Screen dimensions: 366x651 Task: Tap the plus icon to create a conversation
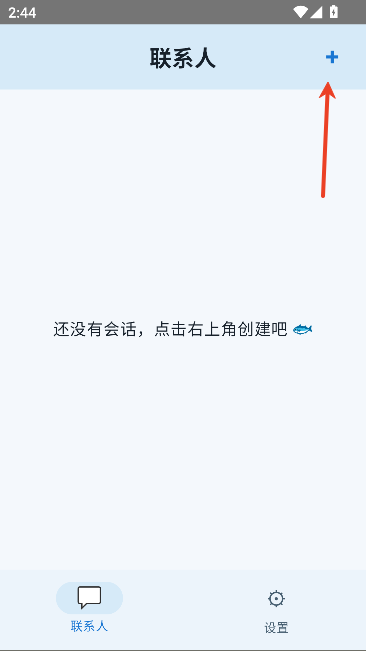(x=332, y=57)
